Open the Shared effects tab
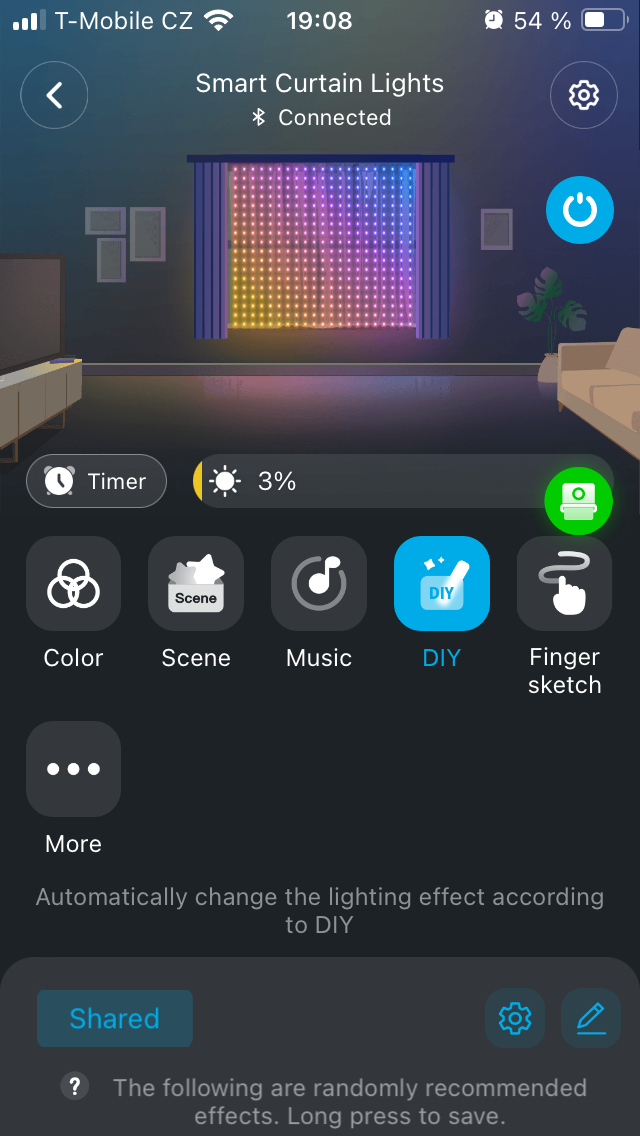 [114, 1018]
